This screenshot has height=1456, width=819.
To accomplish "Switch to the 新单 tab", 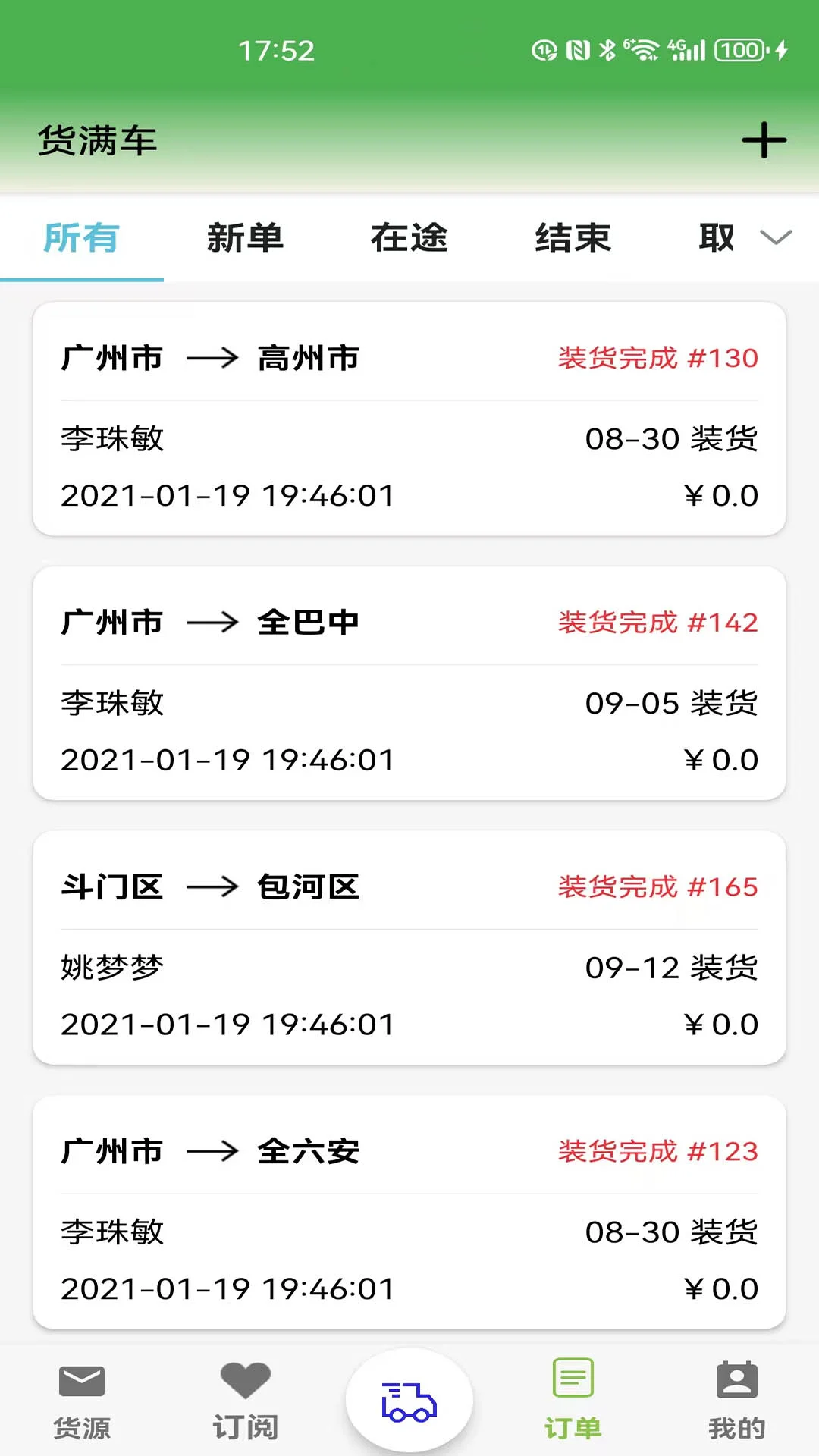I will [244, 239].
